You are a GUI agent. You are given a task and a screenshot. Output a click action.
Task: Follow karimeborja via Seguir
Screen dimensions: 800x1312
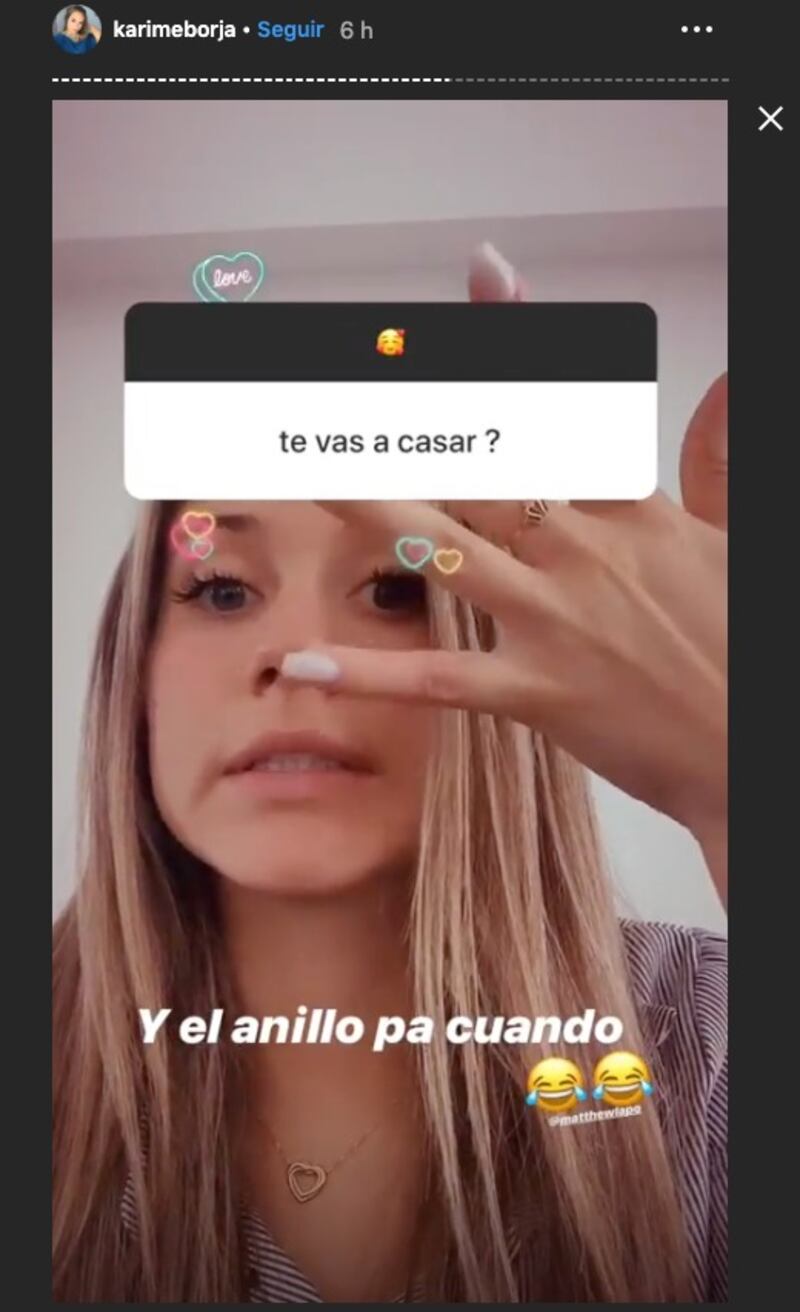[x=290, y=30]
